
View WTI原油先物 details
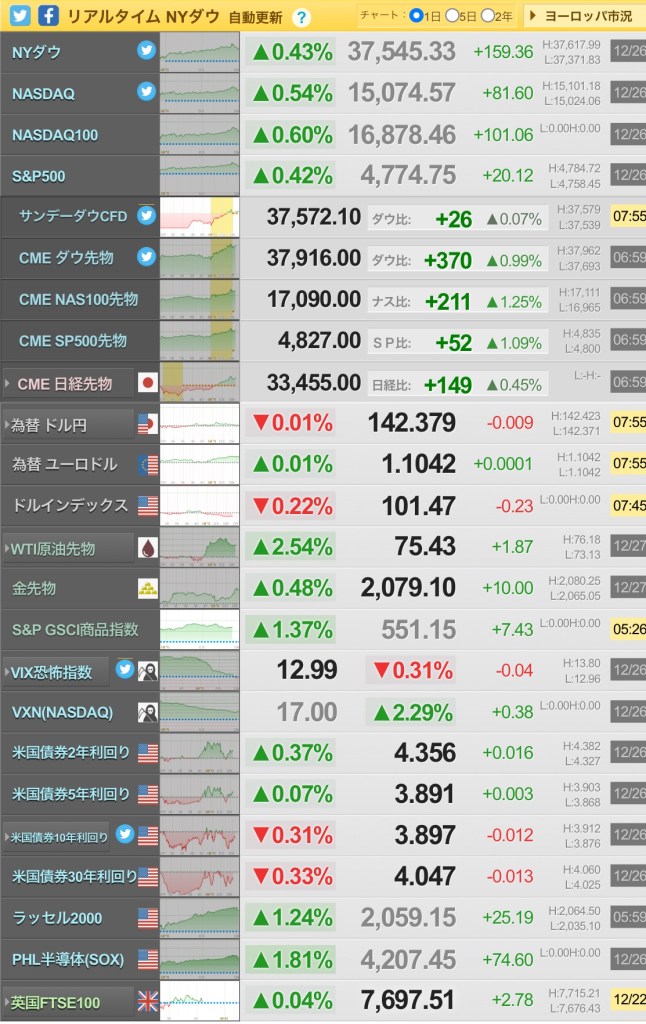(68, 548)
